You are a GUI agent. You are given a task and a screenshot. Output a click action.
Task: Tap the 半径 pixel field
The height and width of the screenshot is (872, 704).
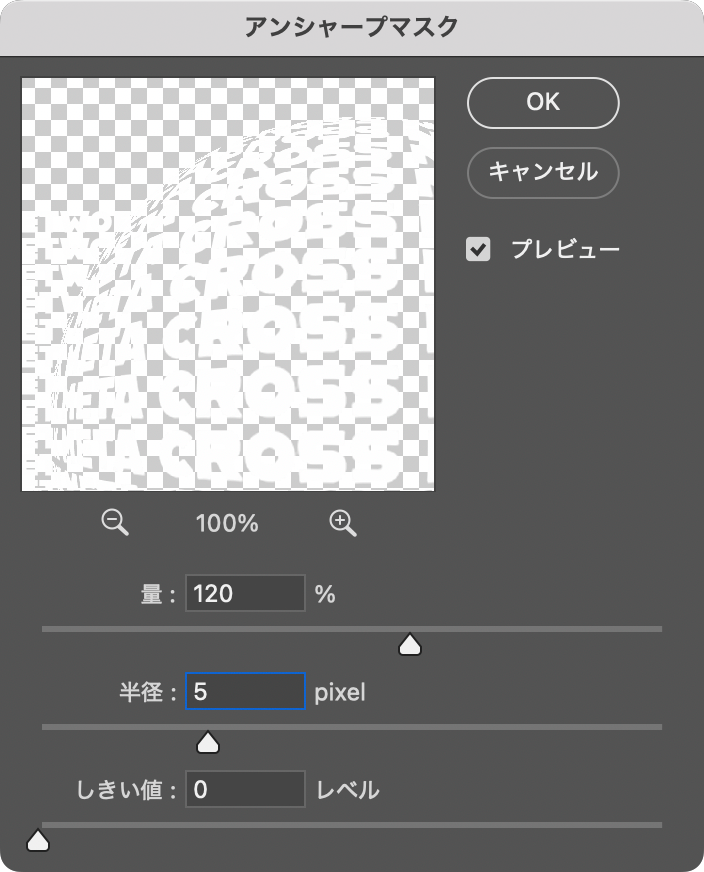click(x=245, y=692)
